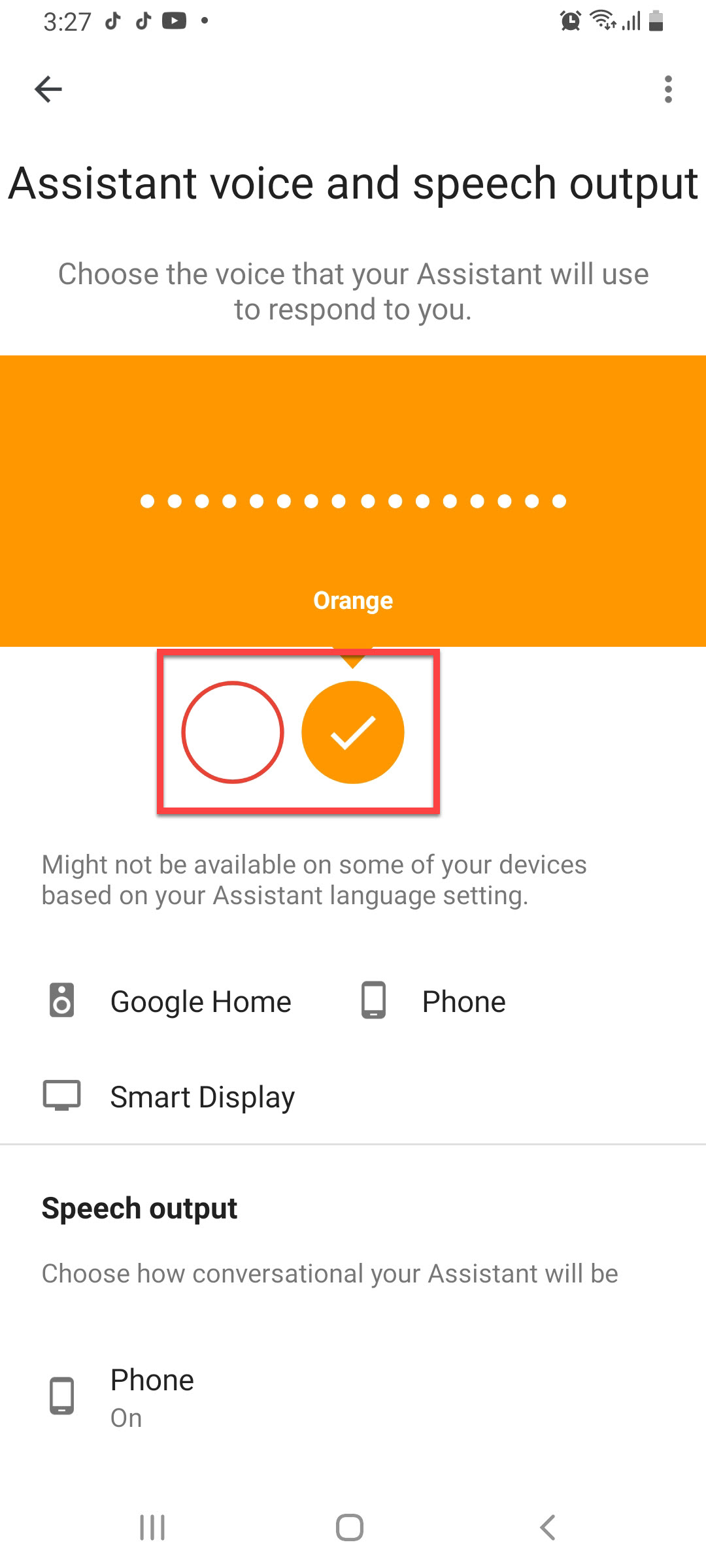
Task: Open the three-dot overflow menu
Action: tap(667, 90)
